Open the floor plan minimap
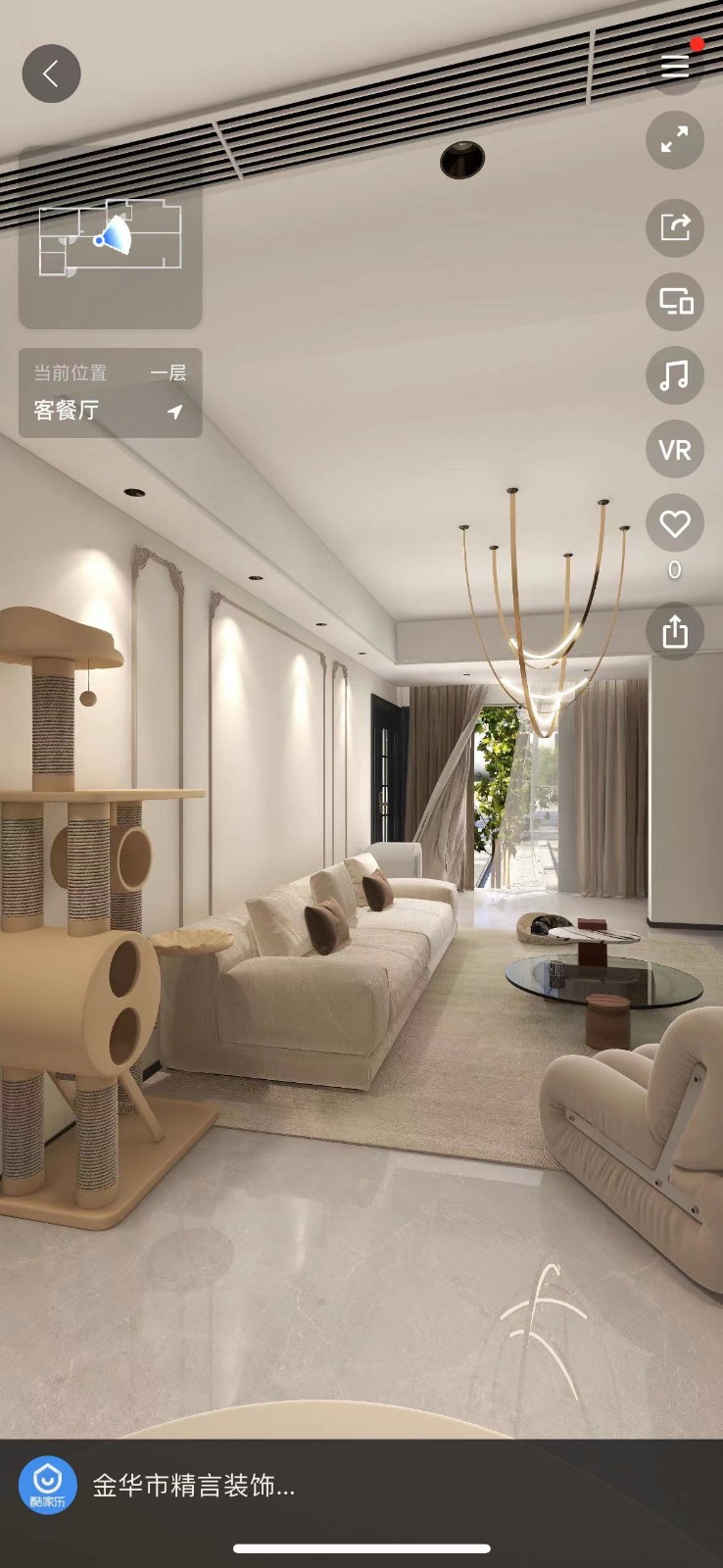723x1568 pixels. (110, 238)
